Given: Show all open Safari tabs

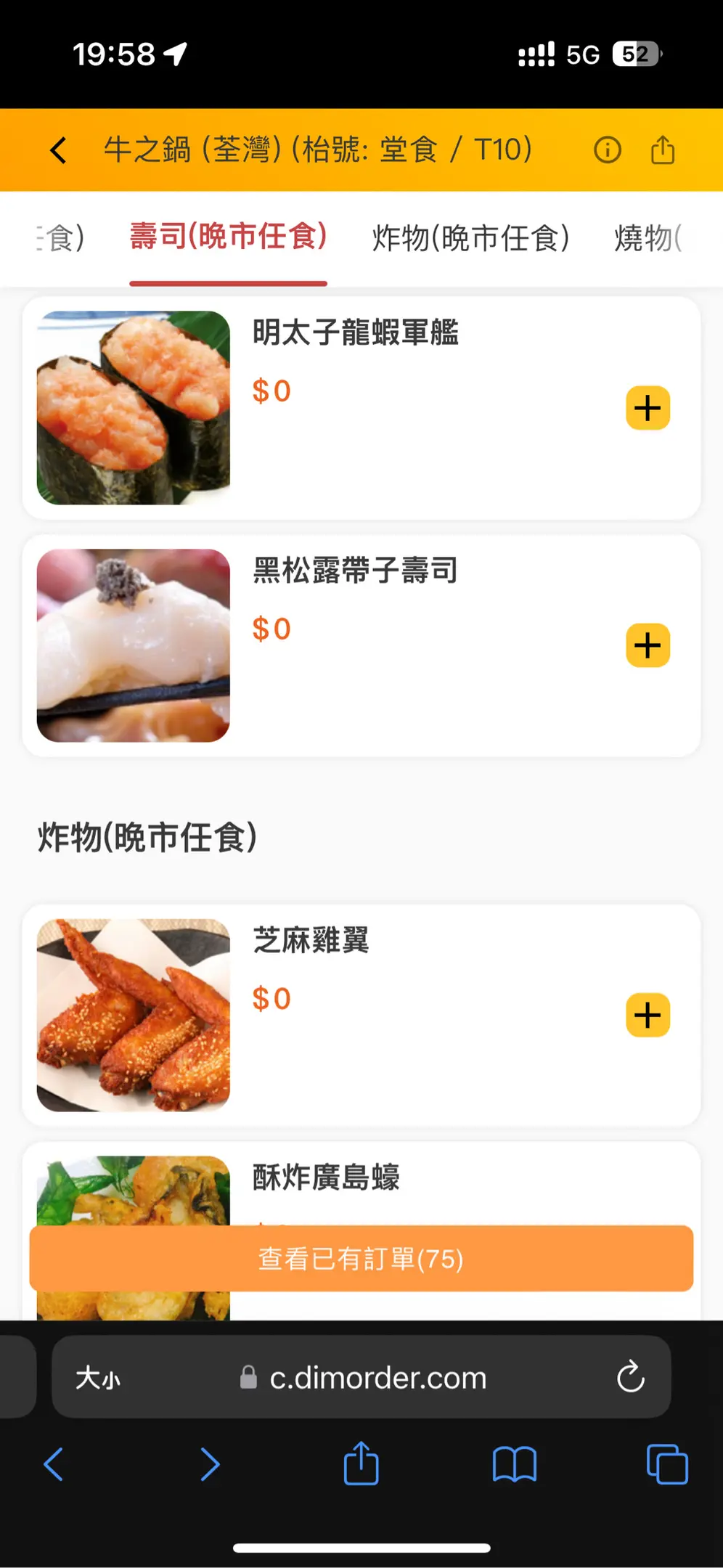Looking at the screenshot, I should [x=666, y=1464].
